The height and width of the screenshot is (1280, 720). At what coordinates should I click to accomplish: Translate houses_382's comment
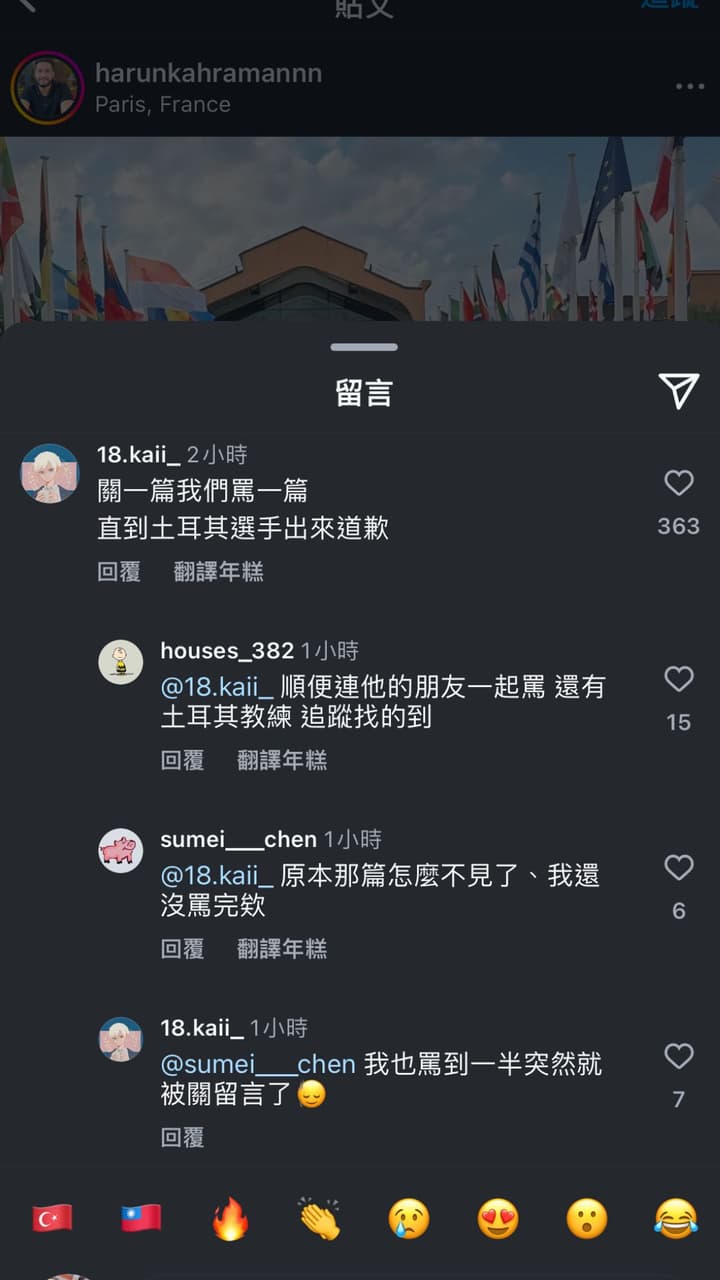click(282, 760)
